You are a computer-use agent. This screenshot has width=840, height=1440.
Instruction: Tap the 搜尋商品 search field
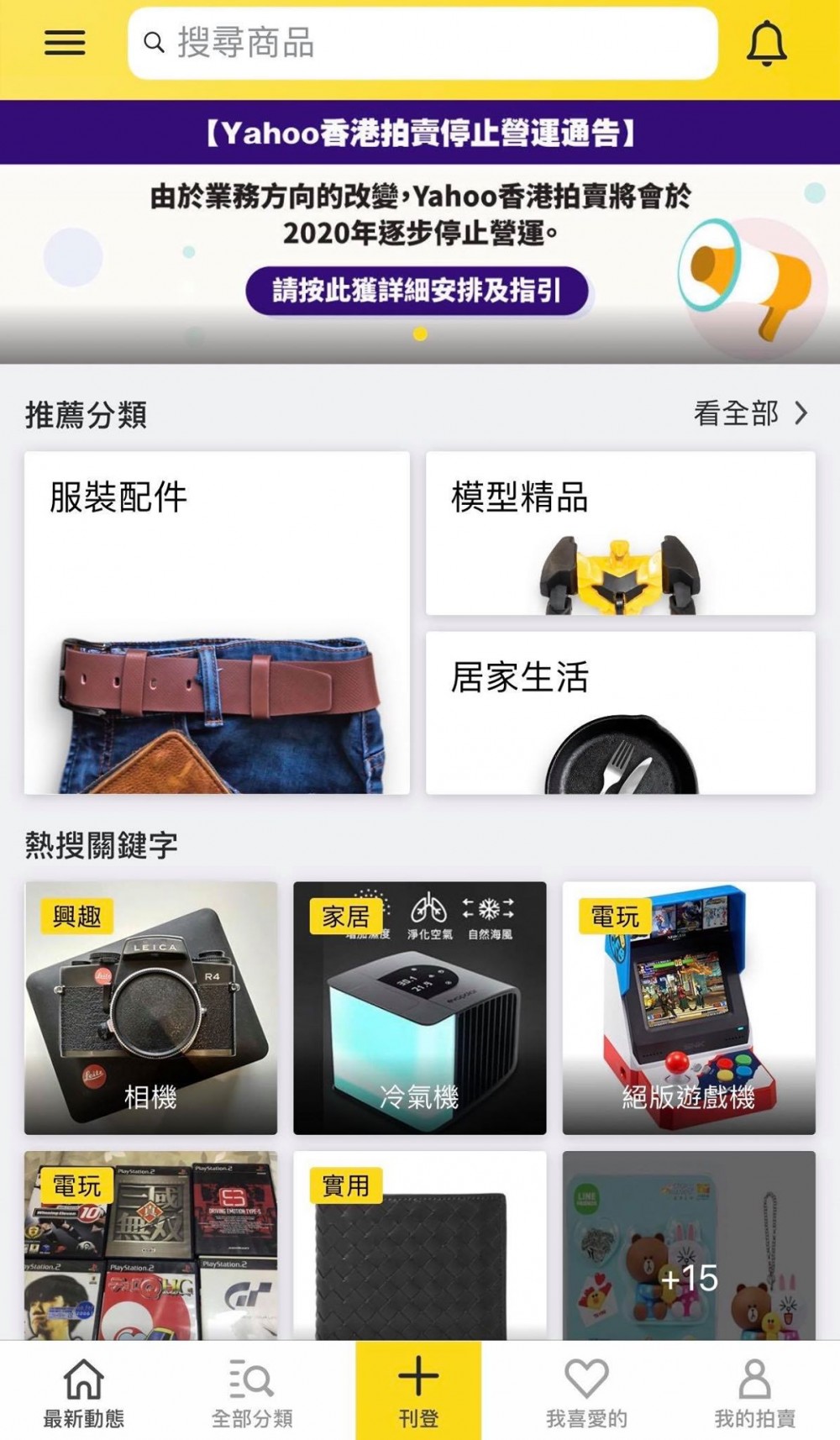(422, 43)
